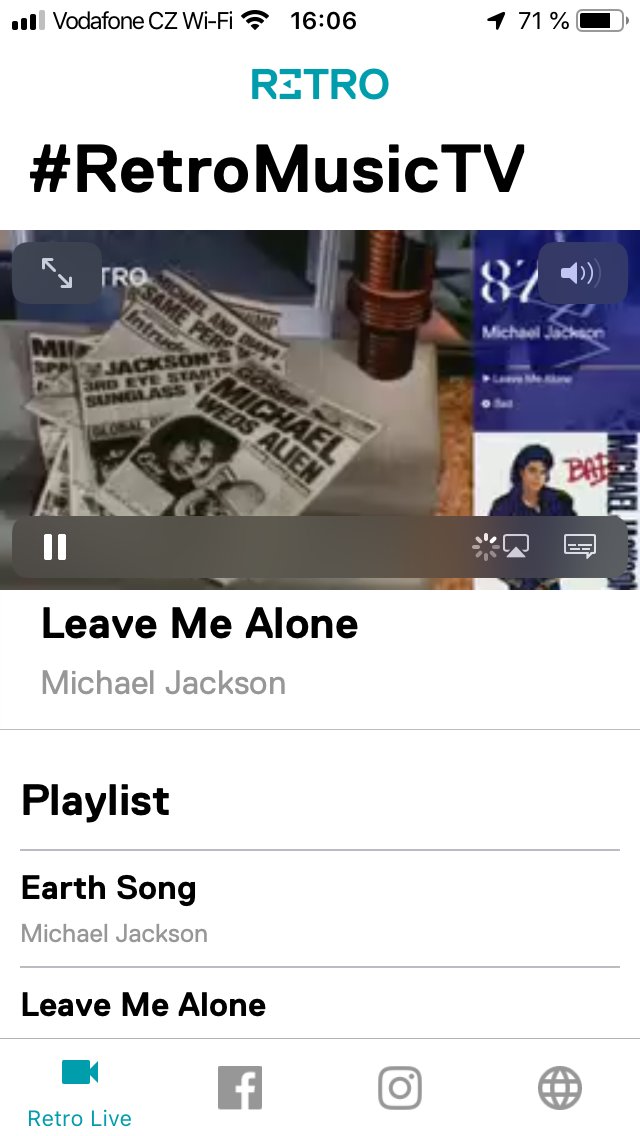
Task: Pause the live video stream
Action: click(x=55, y=547)
